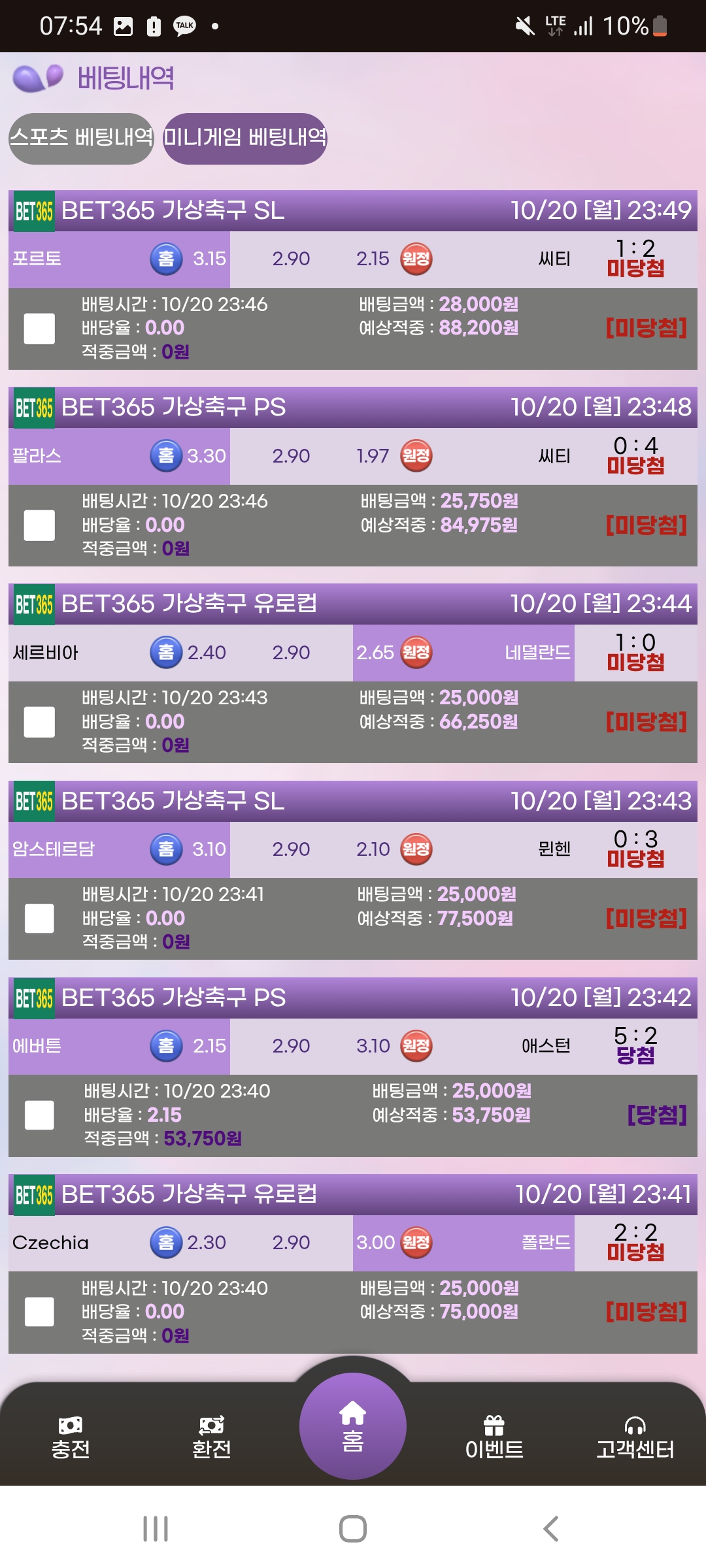Screen dimensions: 706x1568
Task: Open recent apps from navigation bar
Action: tap(156, 1529)
